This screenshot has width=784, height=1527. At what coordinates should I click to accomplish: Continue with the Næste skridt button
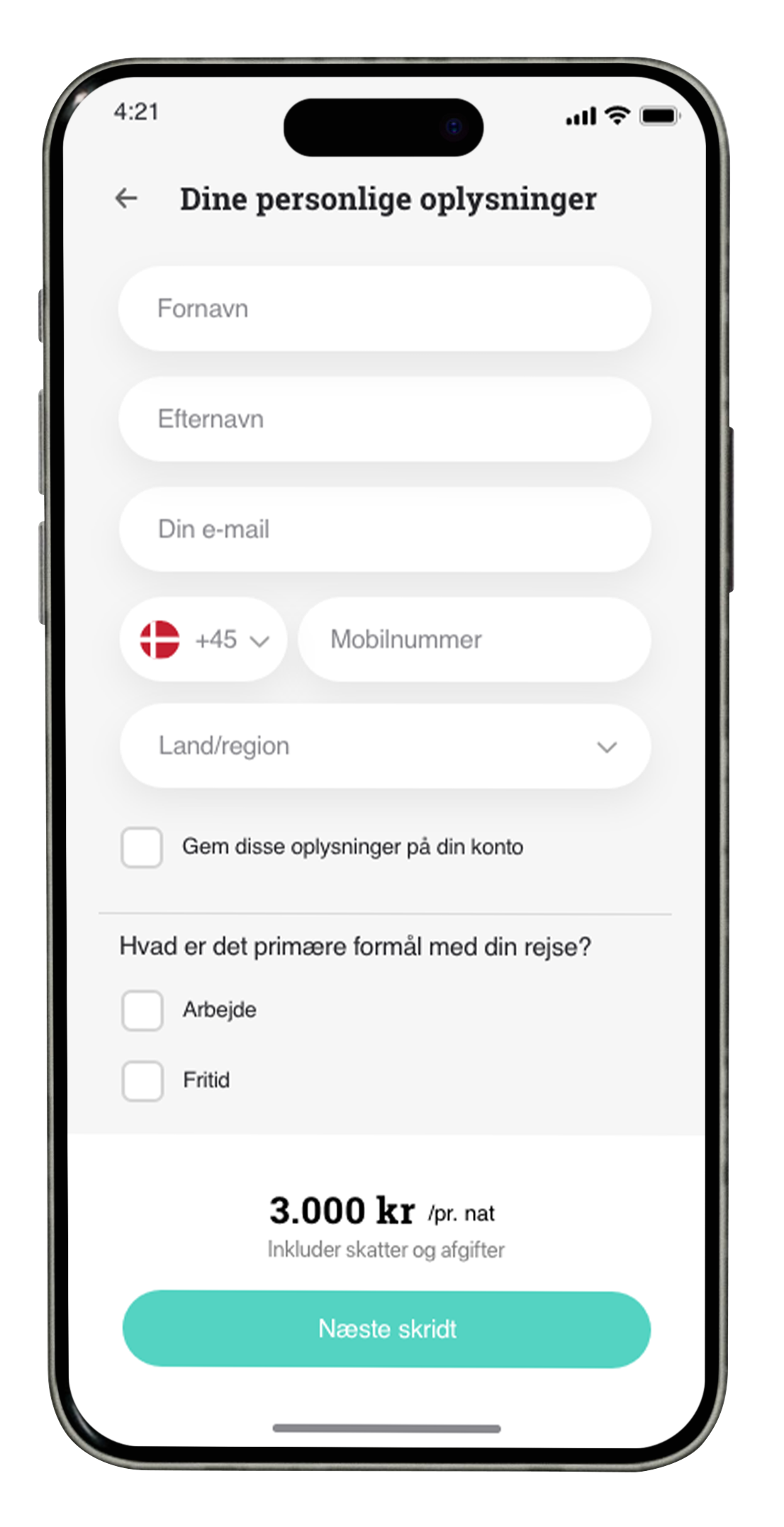[x=386, y=1329]
